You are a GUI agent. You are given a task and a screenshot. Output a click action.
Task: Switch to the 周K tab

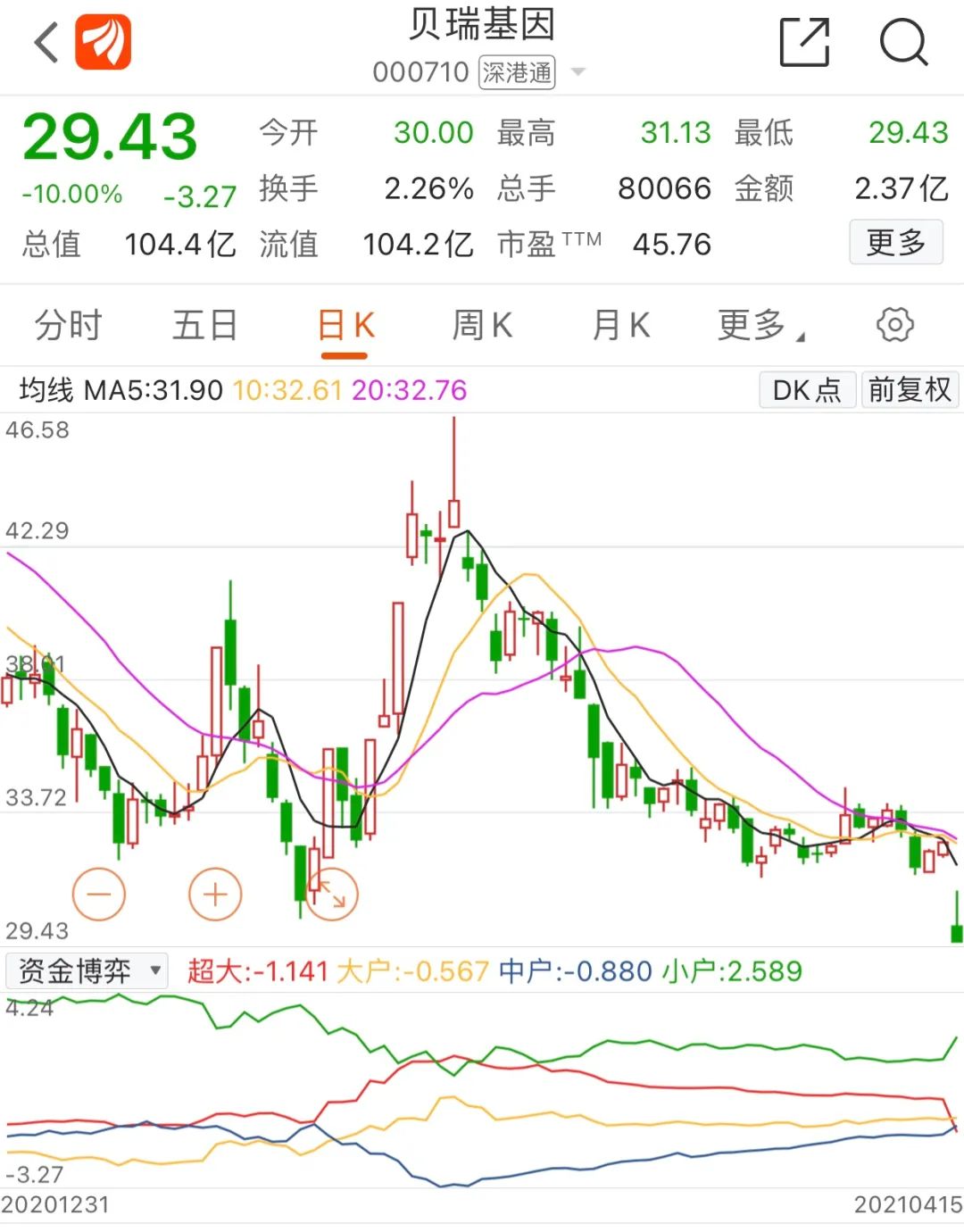tap(482, 325)
